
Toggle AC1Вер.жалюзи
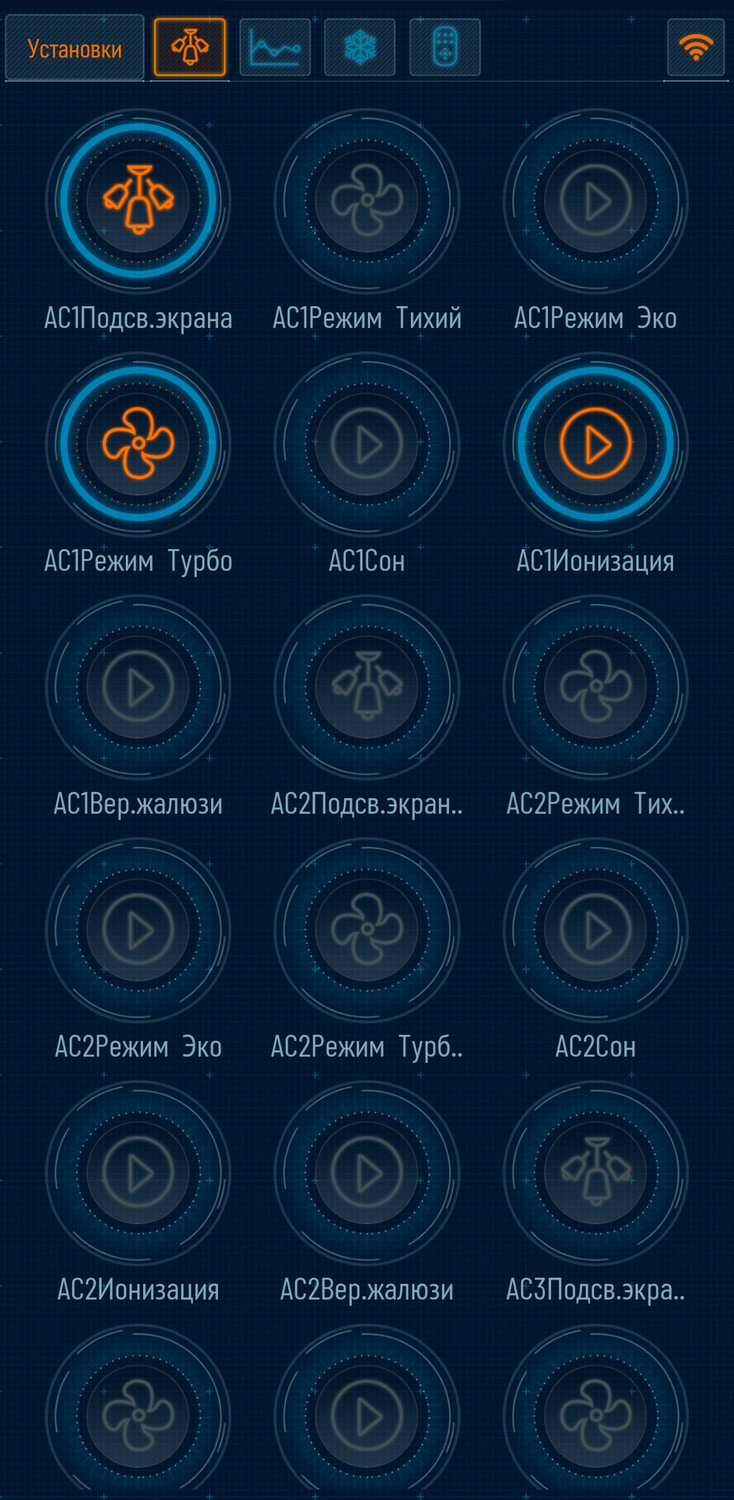pos(138,686)
